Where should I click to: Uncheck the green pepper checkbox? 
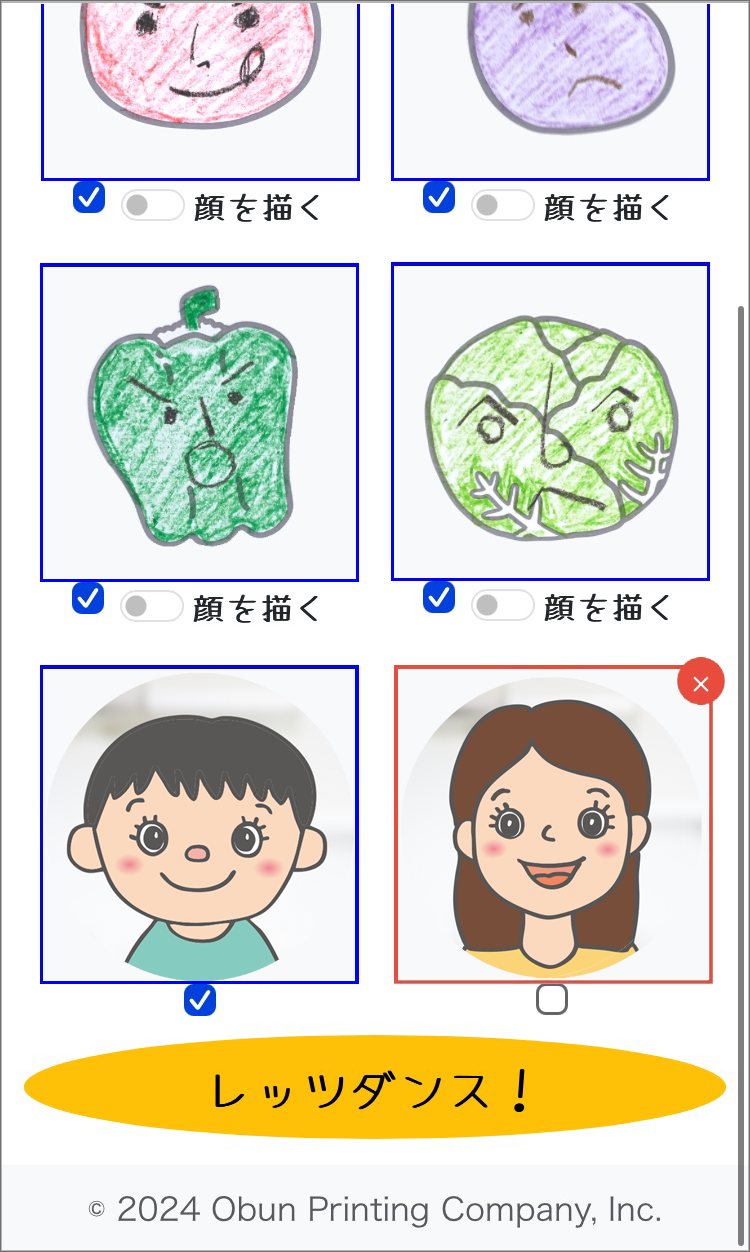coord(88,598)
